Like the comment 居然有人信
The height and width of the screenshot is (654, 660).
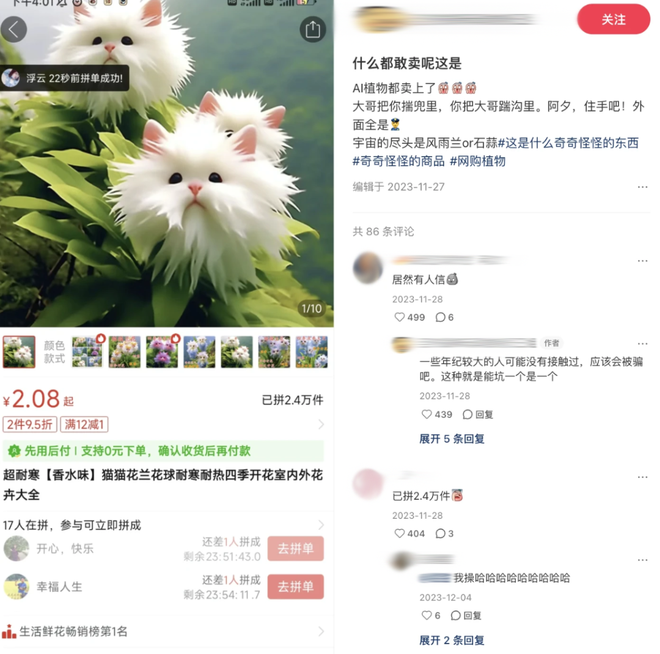click(409, 317)
